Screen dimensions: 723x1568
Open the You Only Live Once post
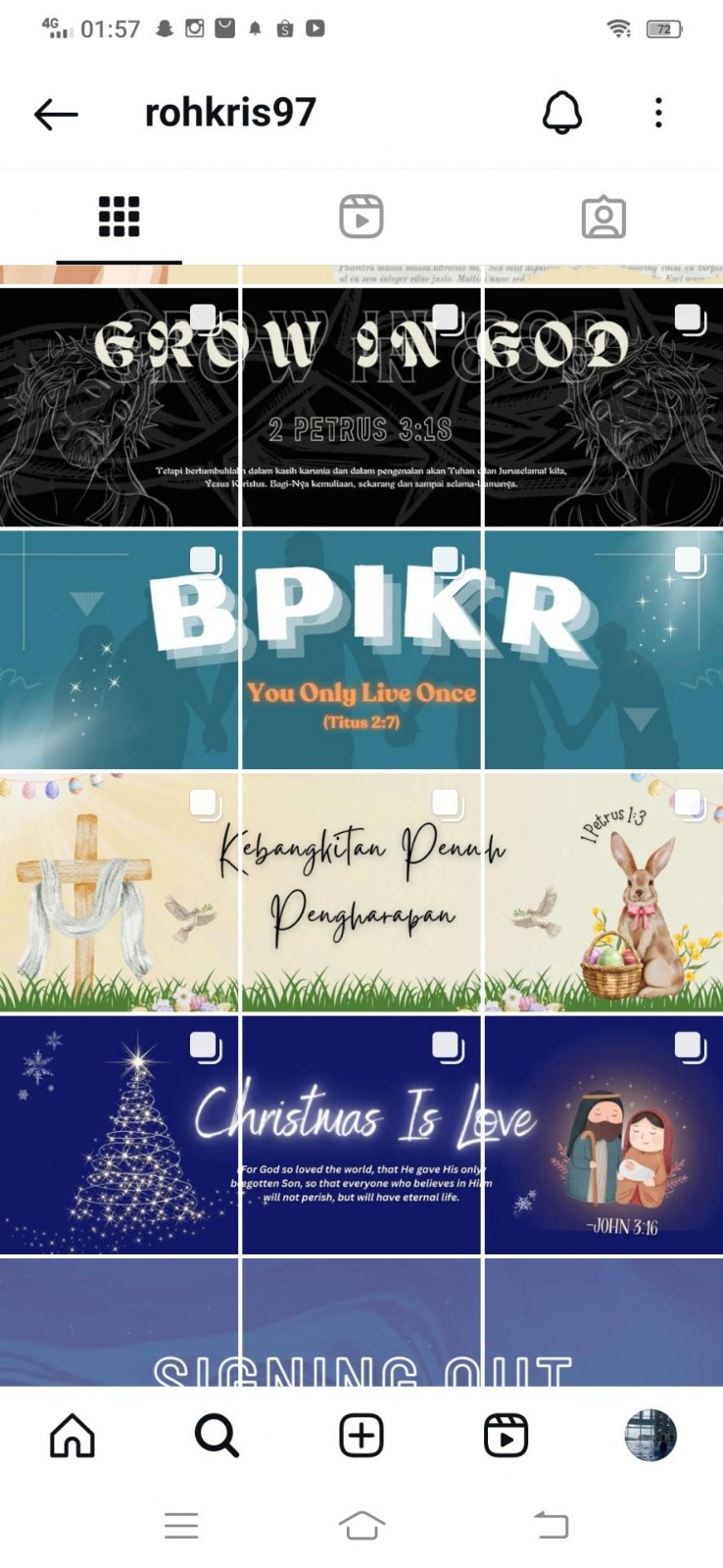tap(361, 650)
